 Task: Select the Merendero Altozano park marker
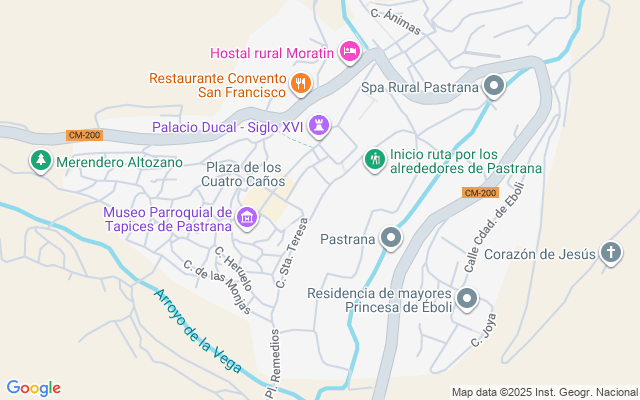point(41,160)
